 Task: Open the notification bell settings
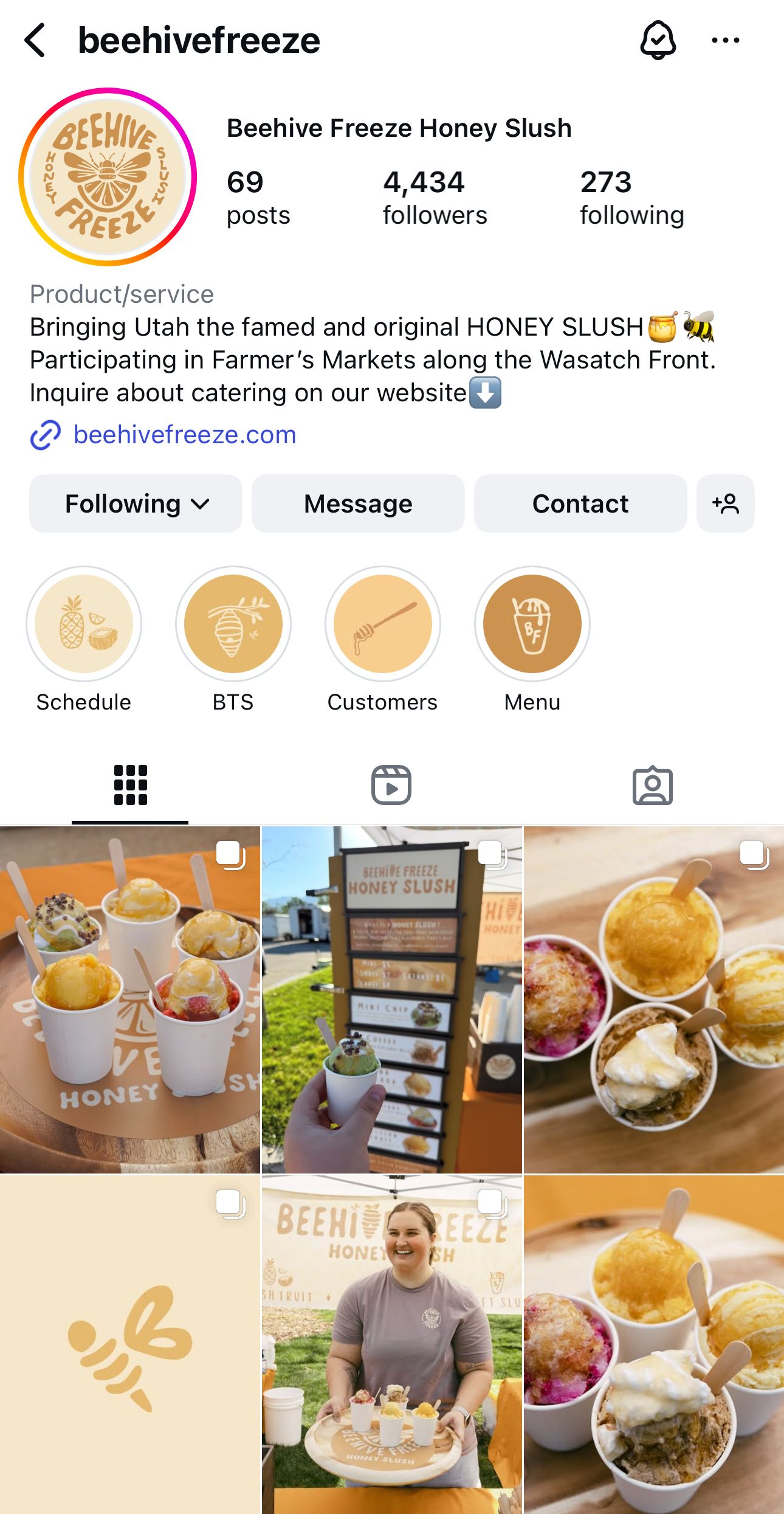tap(658, 41)
